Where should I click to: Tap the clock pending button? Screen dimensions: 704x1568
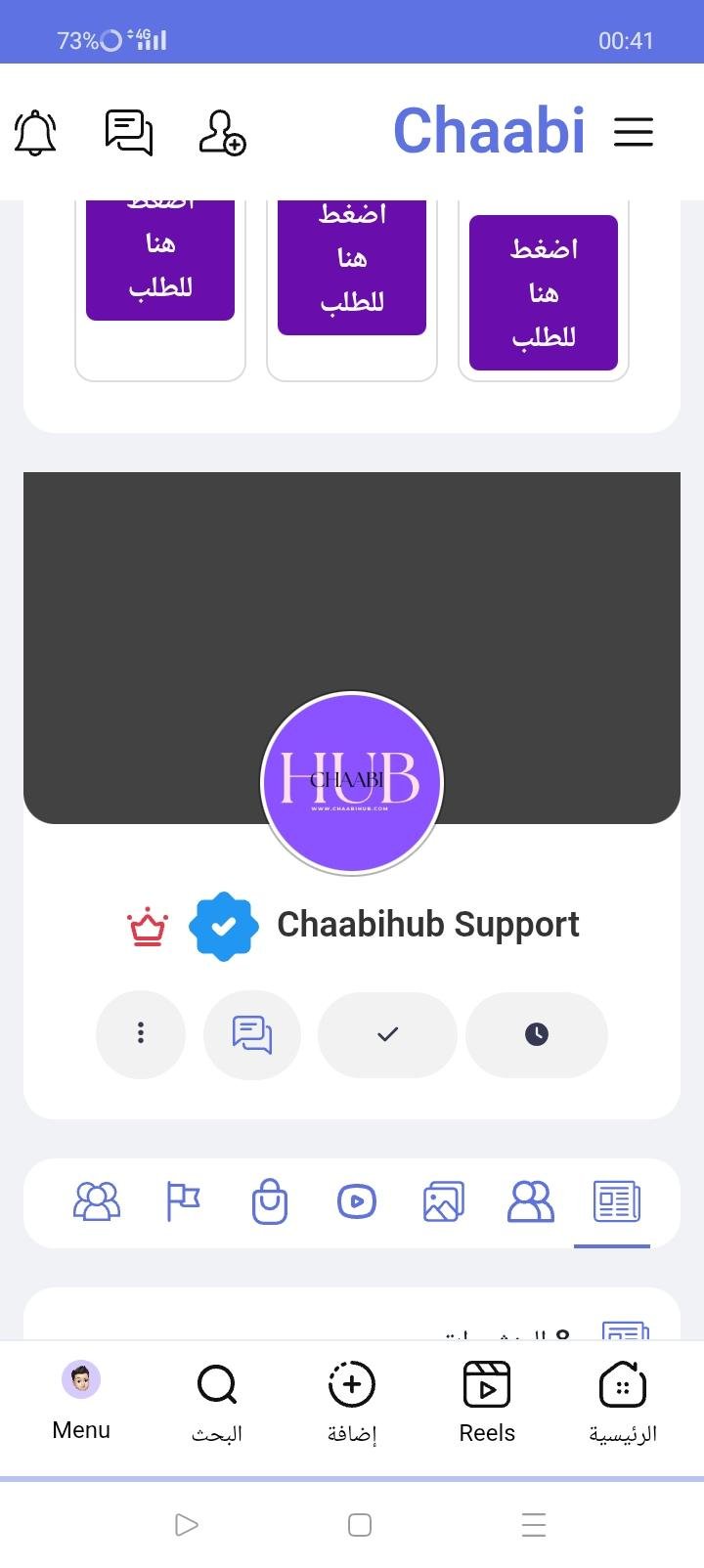pyautogui.click(x=536, y=1033)
